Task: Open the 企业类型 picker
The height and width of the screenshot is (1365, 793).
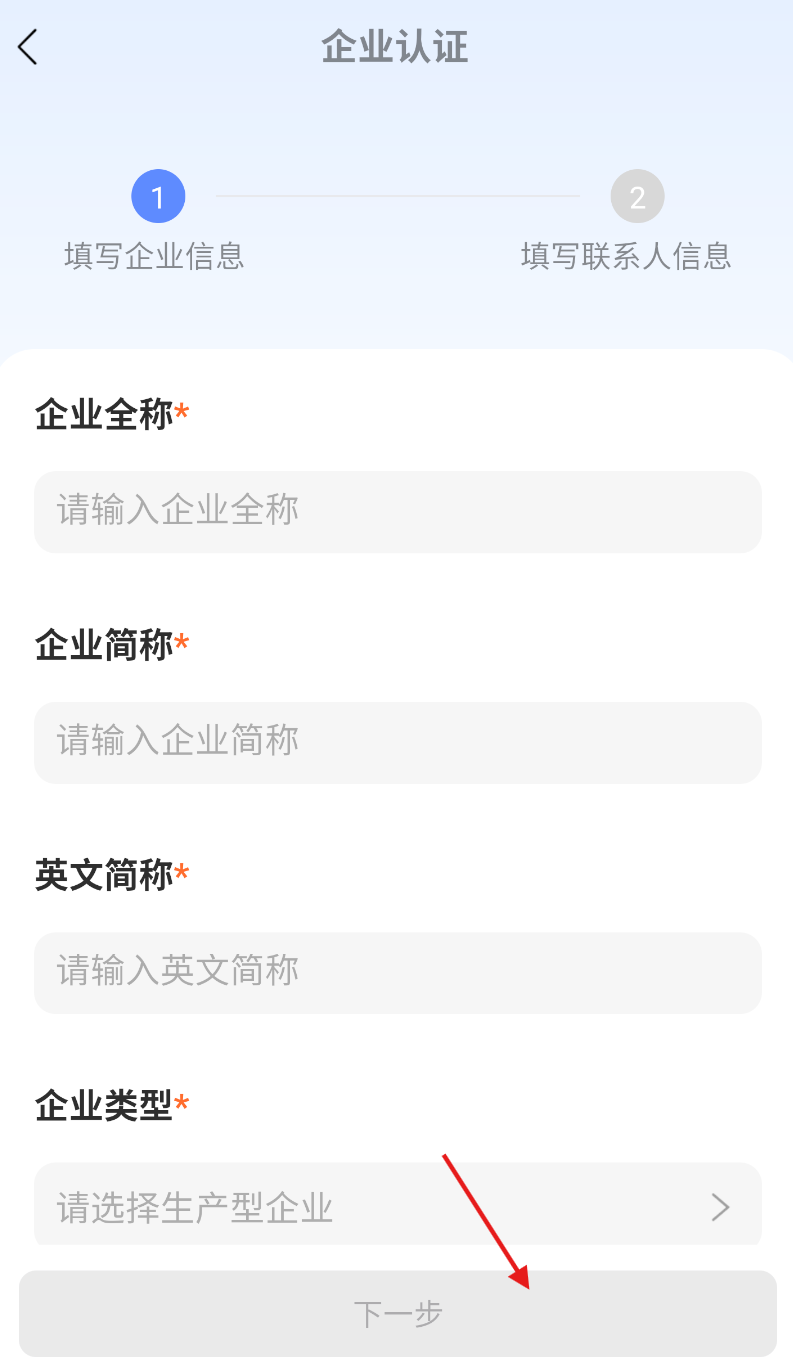Action: point(398,1204)
